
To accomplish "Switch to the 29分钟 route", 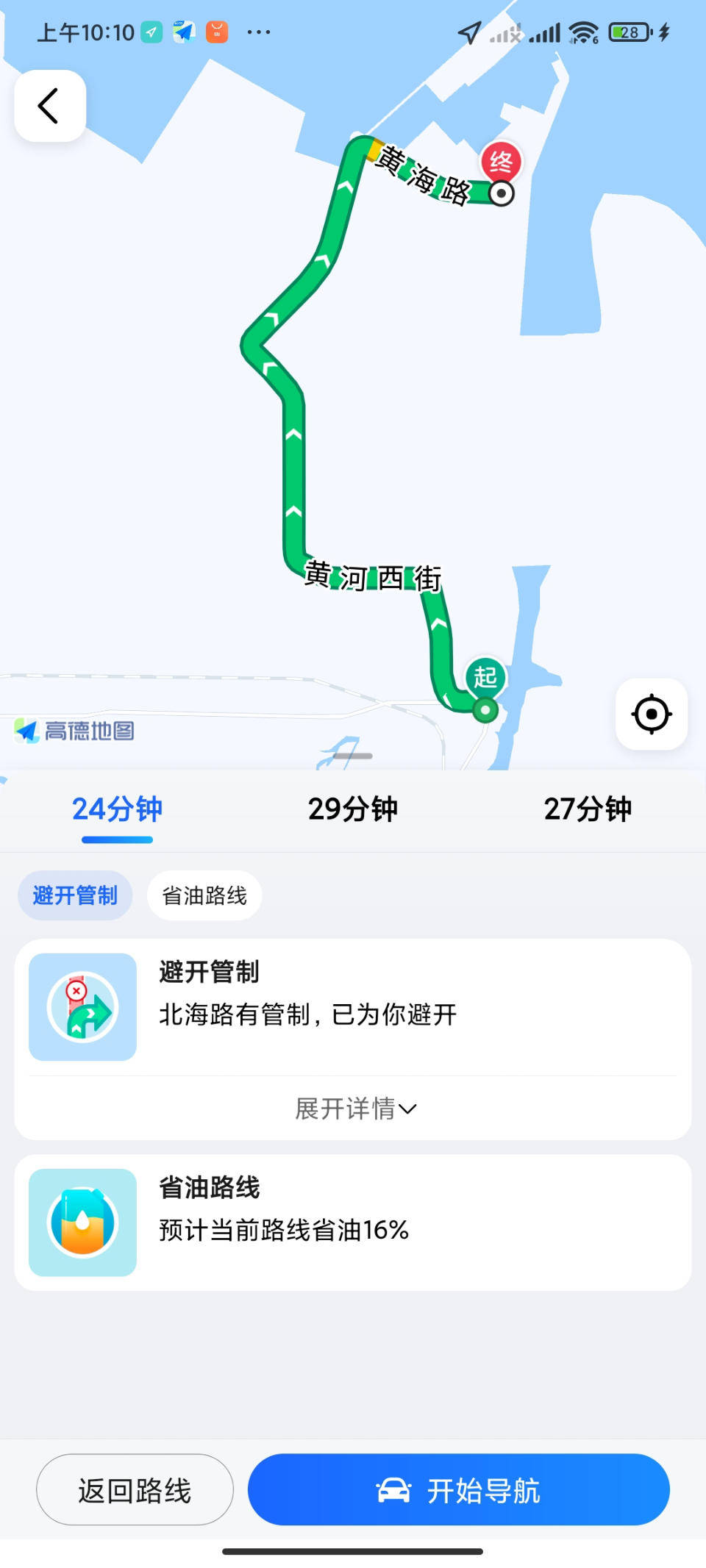I will coord(352,809).
